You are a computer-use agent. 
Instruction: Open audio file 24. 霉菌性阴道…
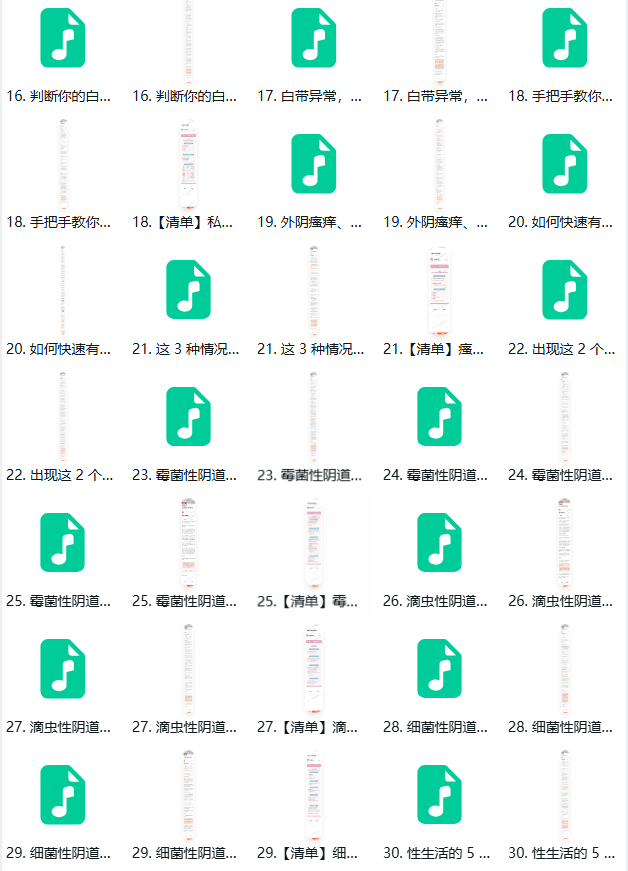pyautogui.click(x=438, y=416)
